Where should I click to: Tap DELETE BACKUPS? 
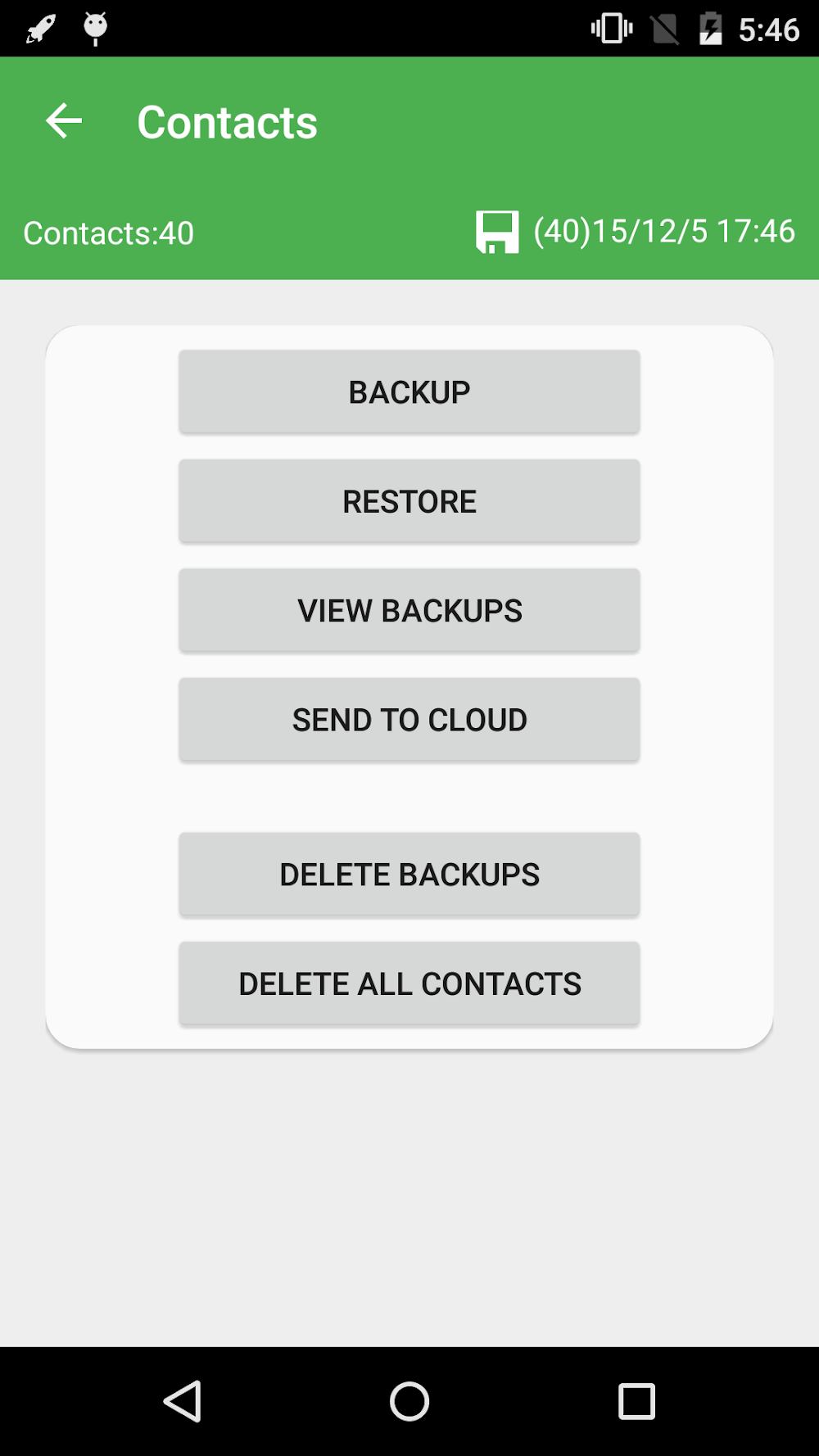click(x=409, y=875)
